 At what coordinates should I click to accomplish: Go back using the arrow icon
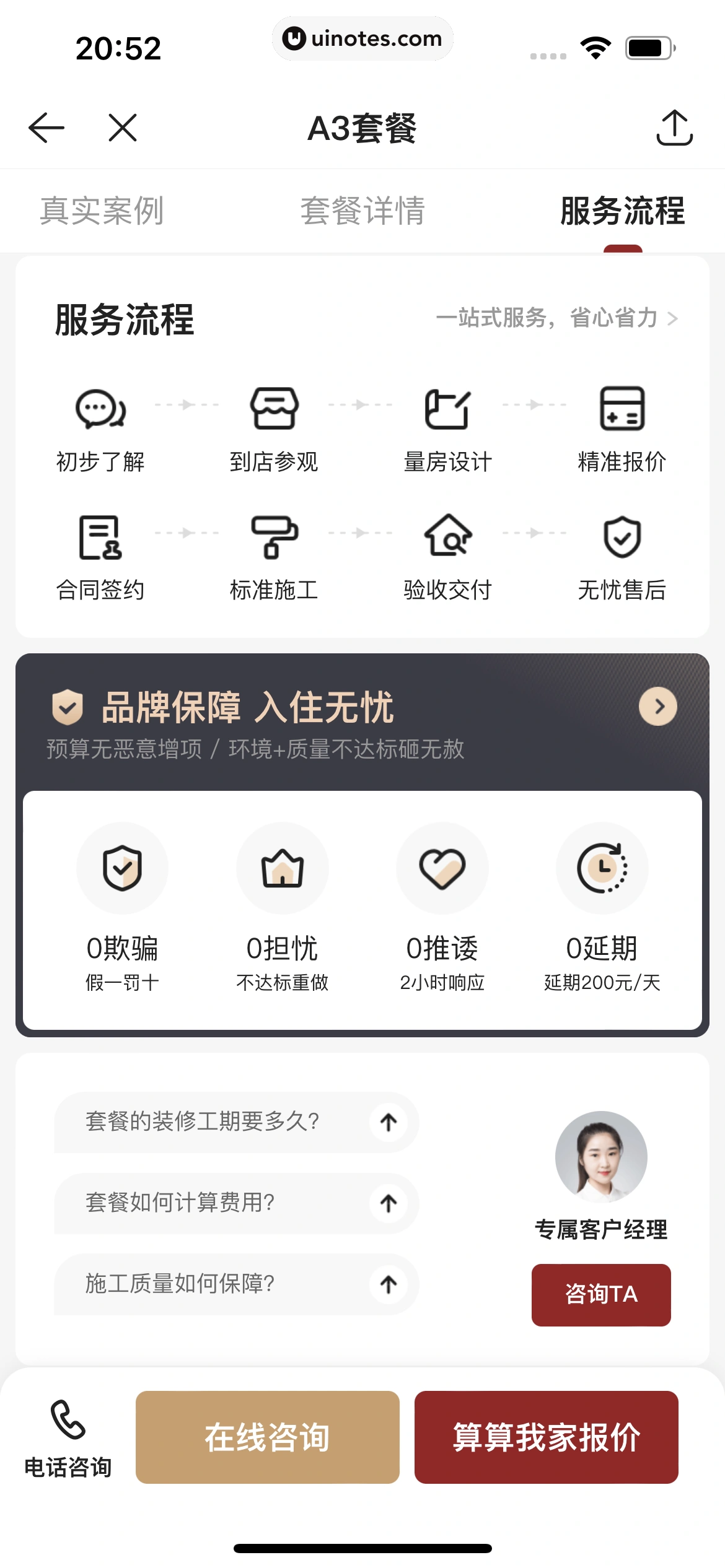pyautogui.click(x=46, y=128)
